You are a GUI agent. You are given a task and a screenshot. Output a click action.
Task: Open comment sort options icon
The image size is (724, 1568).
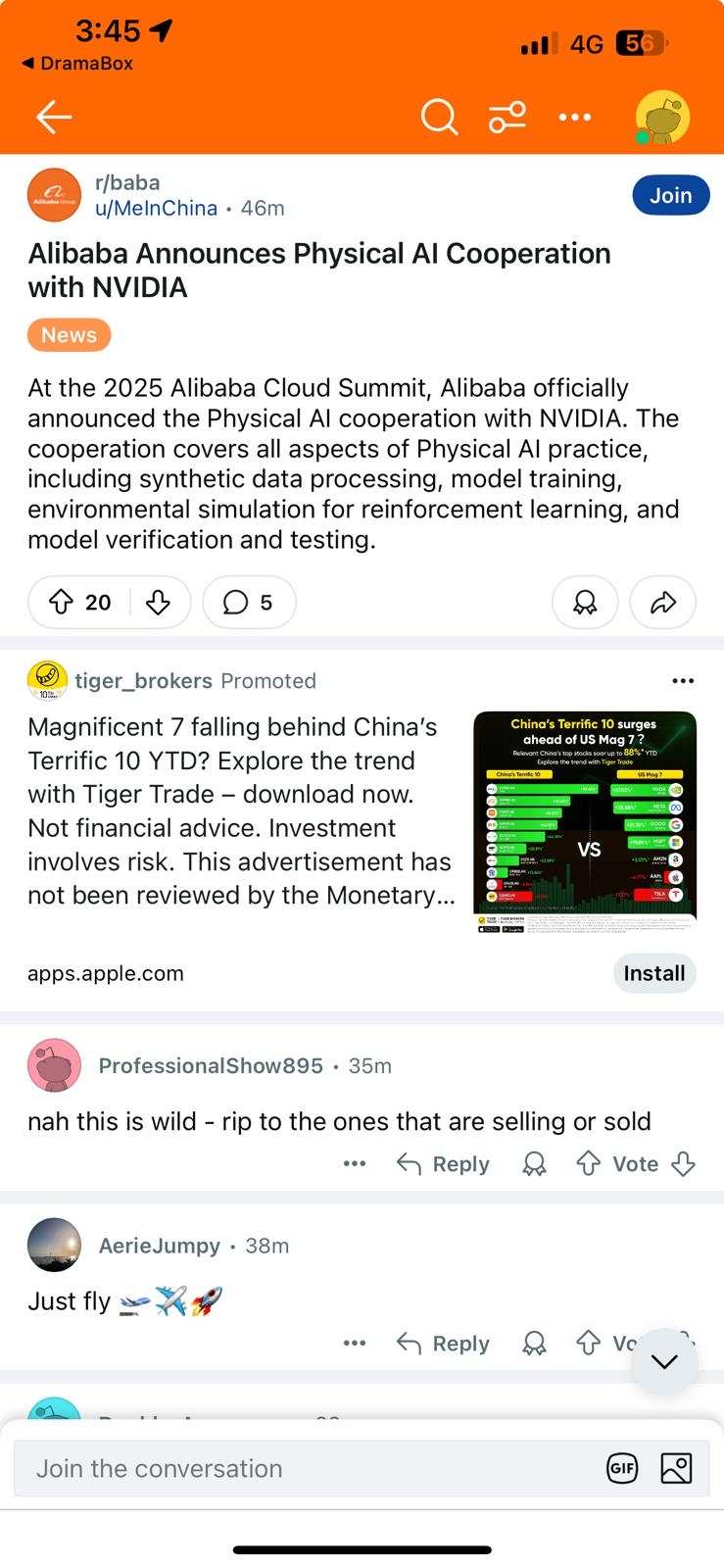click(x=507, y=118)
